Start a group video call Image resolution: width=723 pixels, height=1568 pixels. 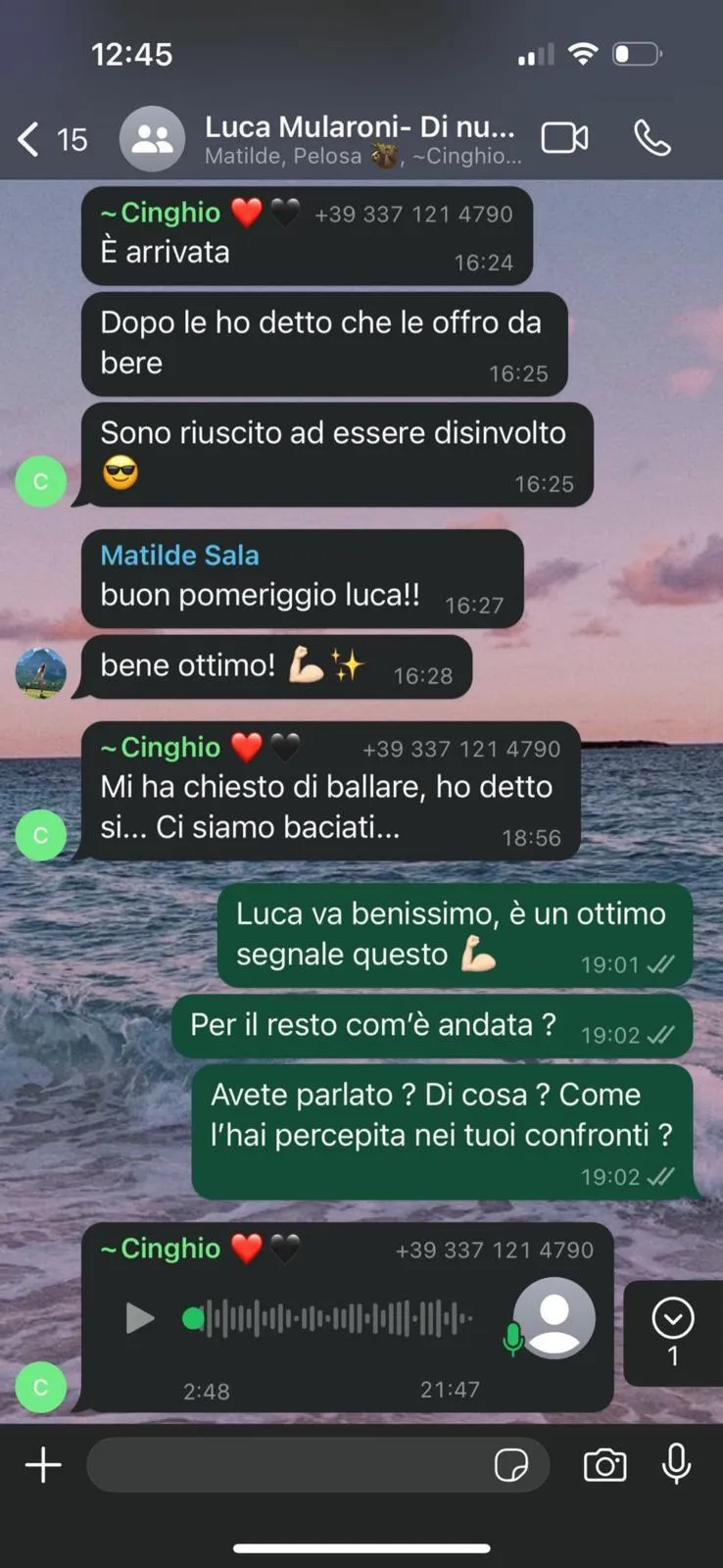pos(565,138)
